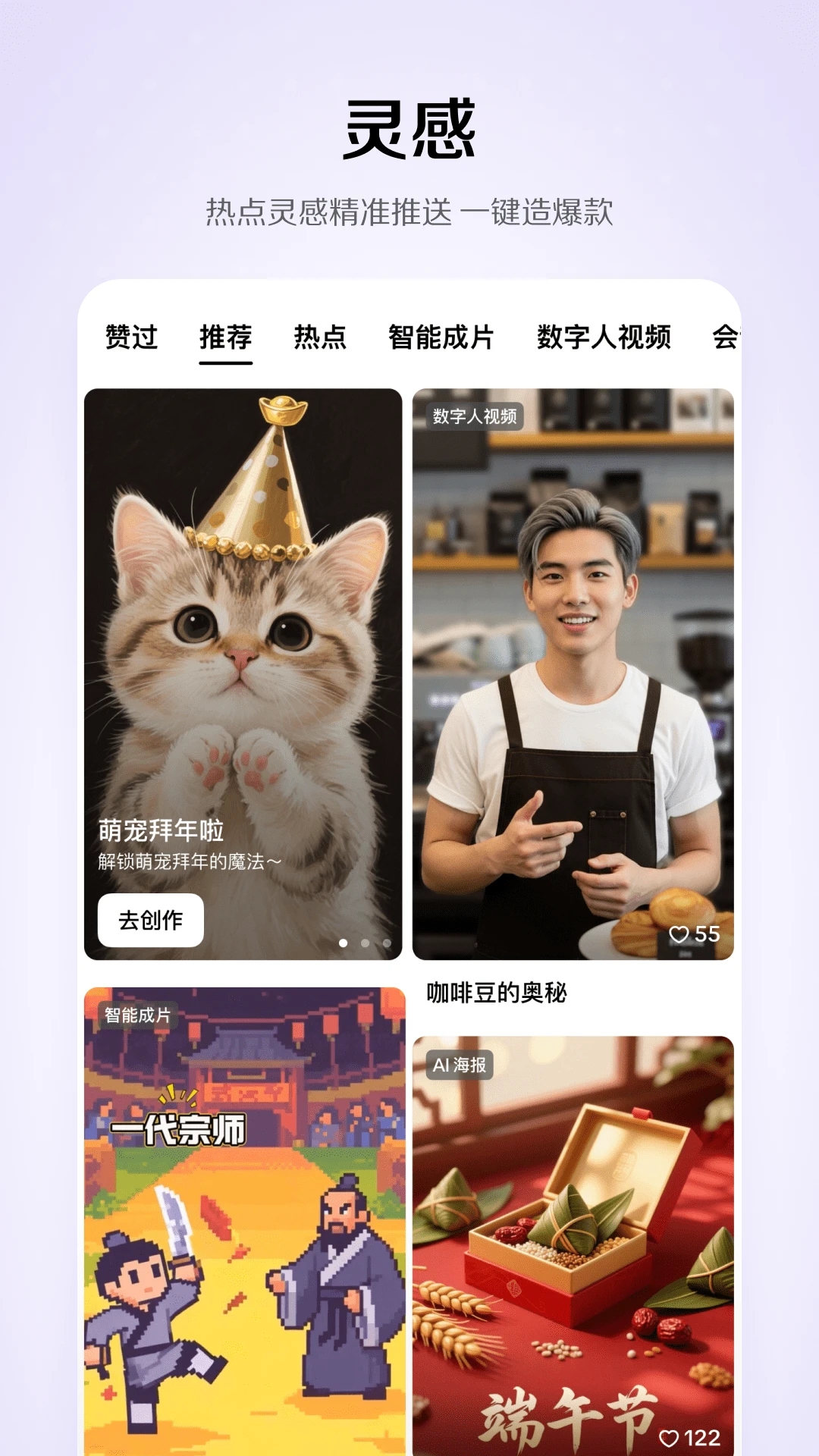Image resolution: width=819 pixels, height=1456 pixels.
Task: Select the 推荐 tab
Action: pyautogui.click(x=224, y=338)
